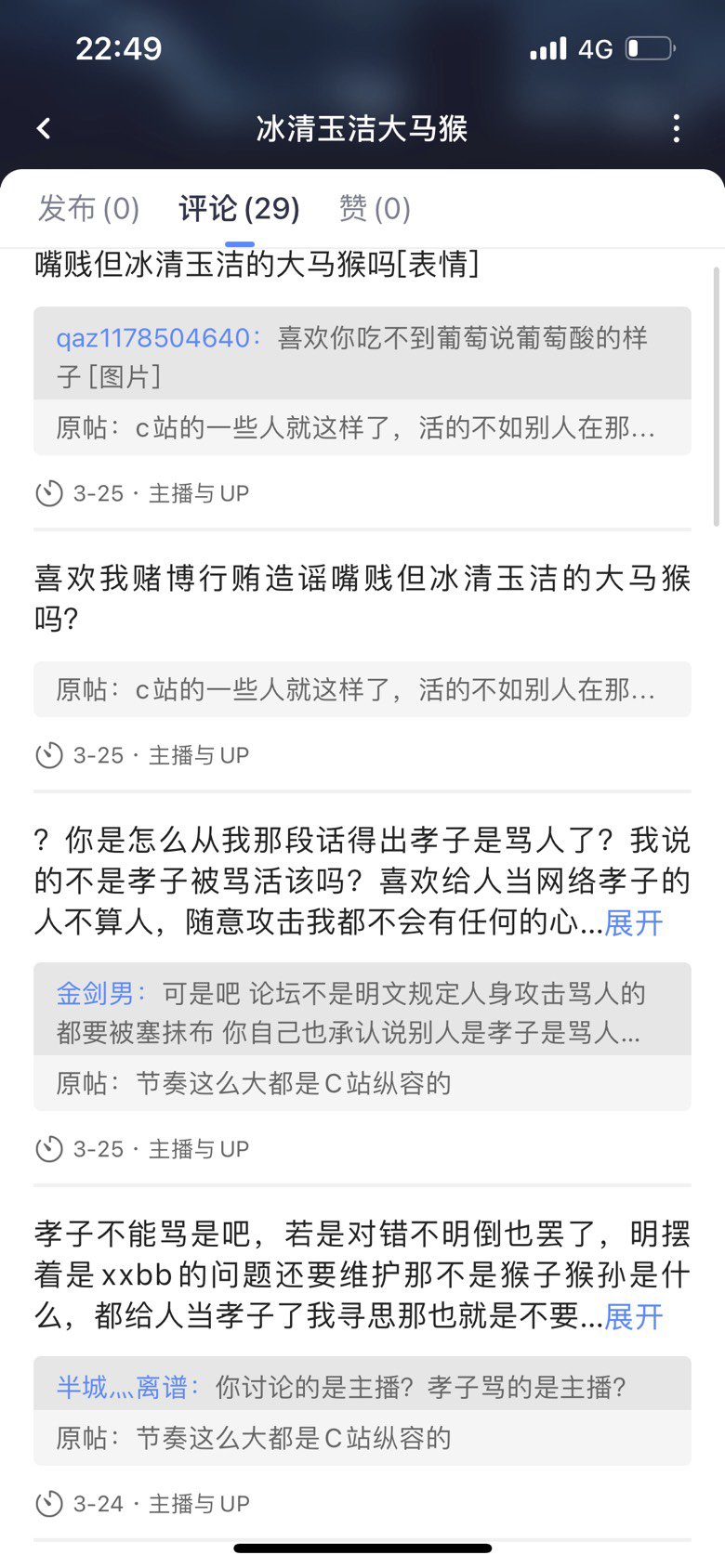Expand the comment starting 孝子不能骂是吧

tap(634, 1316)
